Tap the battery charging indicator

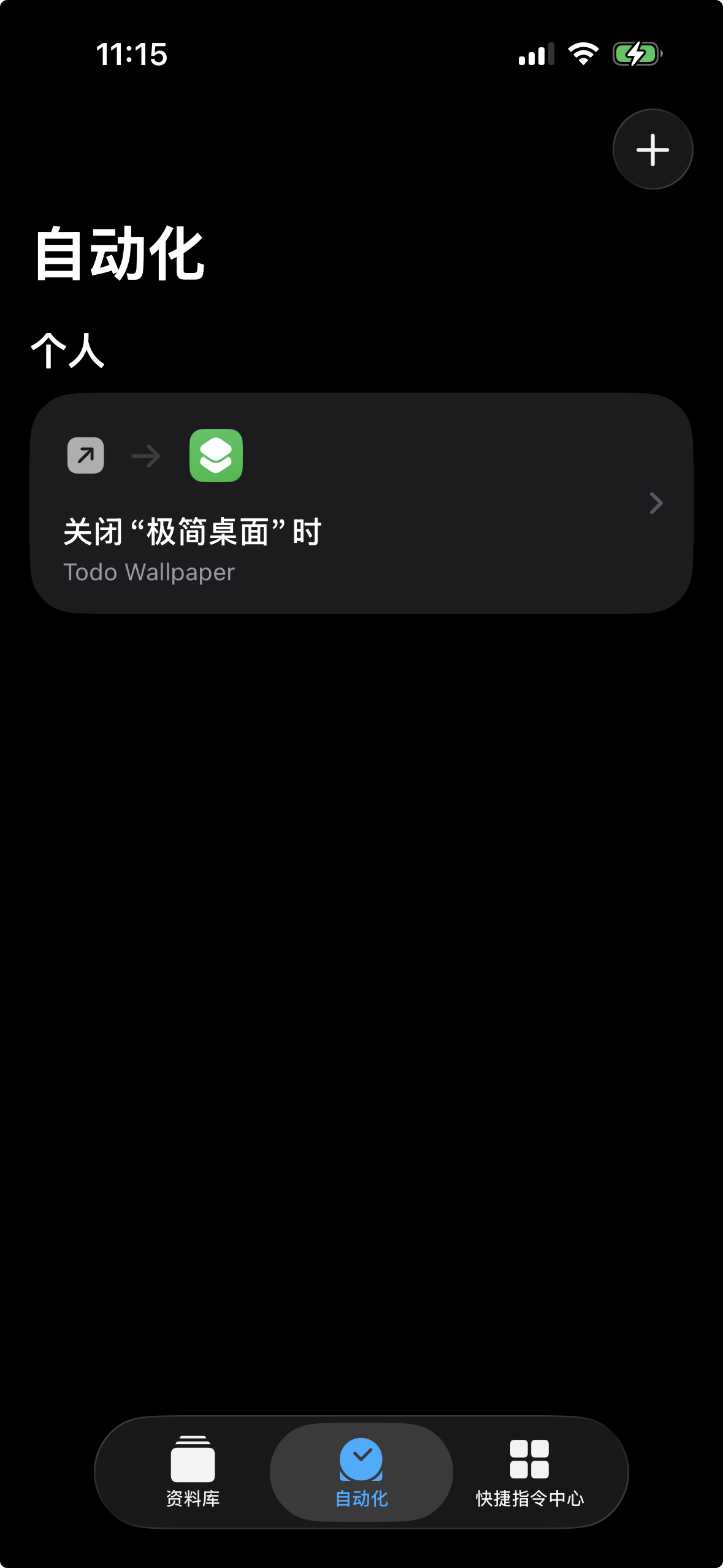(637, 54)
